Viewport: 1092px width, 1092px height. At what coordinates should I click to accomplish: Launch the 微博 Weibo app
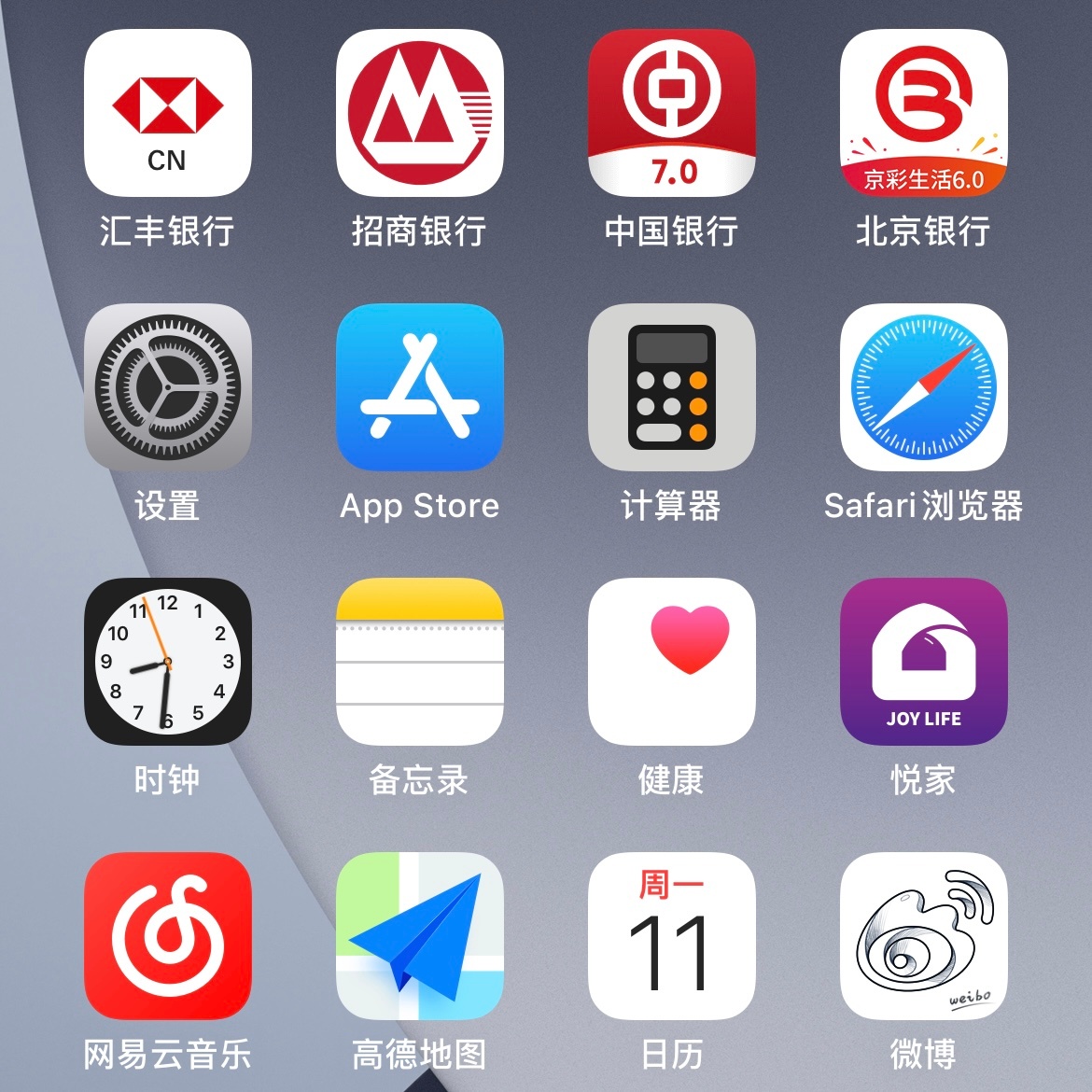point(924,935)
